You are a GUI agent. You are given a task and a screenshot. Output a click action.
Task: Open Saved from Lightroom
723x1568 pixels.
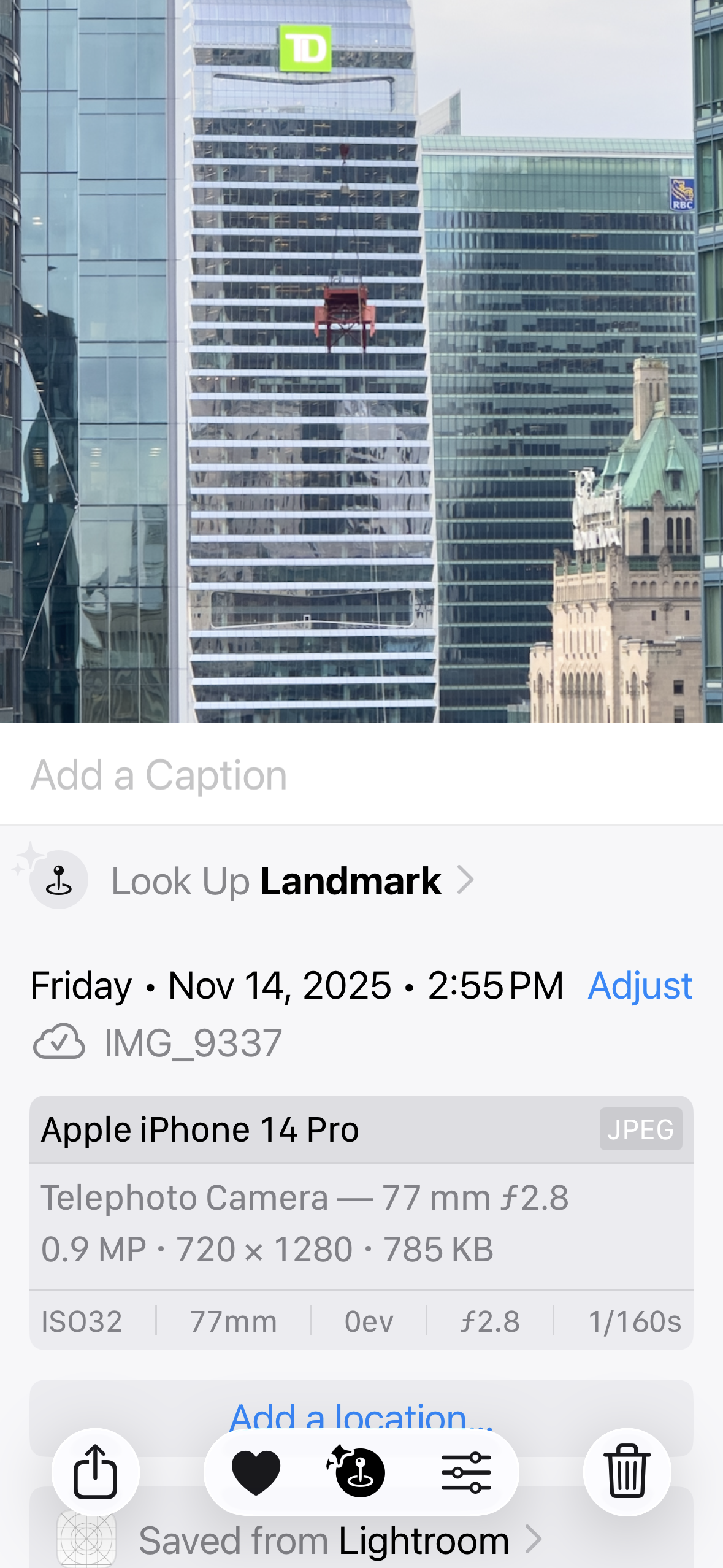(x=325, y=1540)
